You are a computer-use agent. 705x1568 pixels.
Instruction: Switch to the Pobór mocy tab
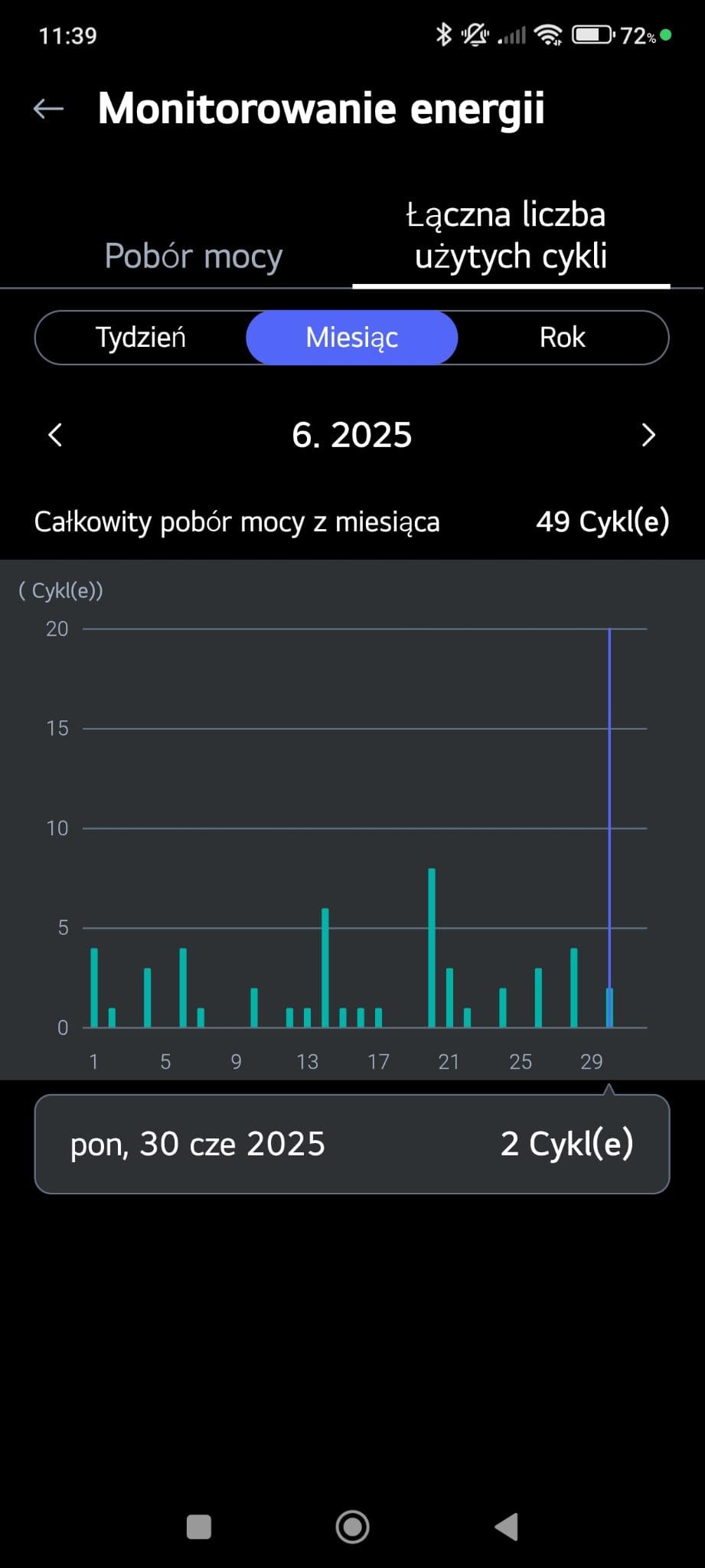[x=193, y=256]
